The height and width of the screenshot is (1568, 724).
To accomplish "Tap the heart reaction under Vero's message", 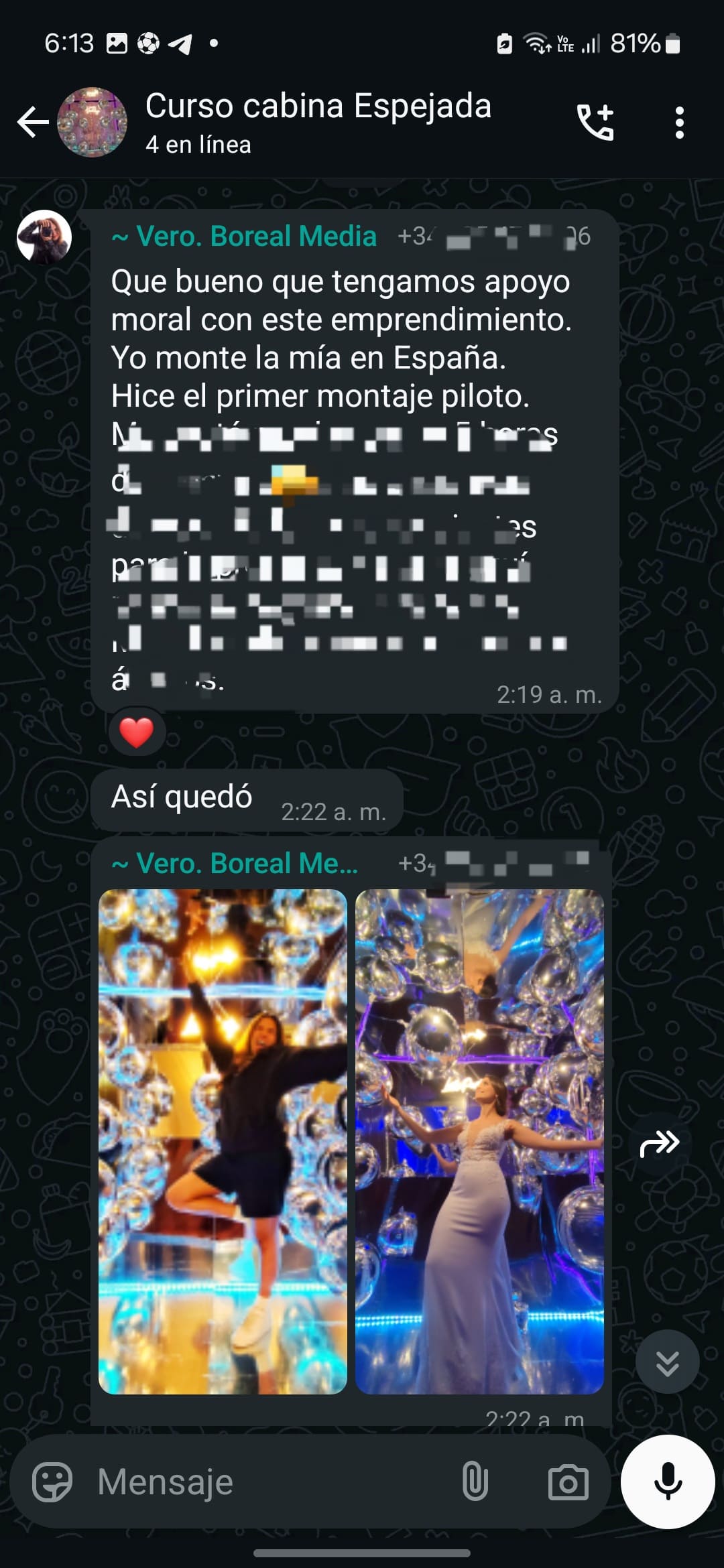I will pyautogui.click(x=137, y=732).
